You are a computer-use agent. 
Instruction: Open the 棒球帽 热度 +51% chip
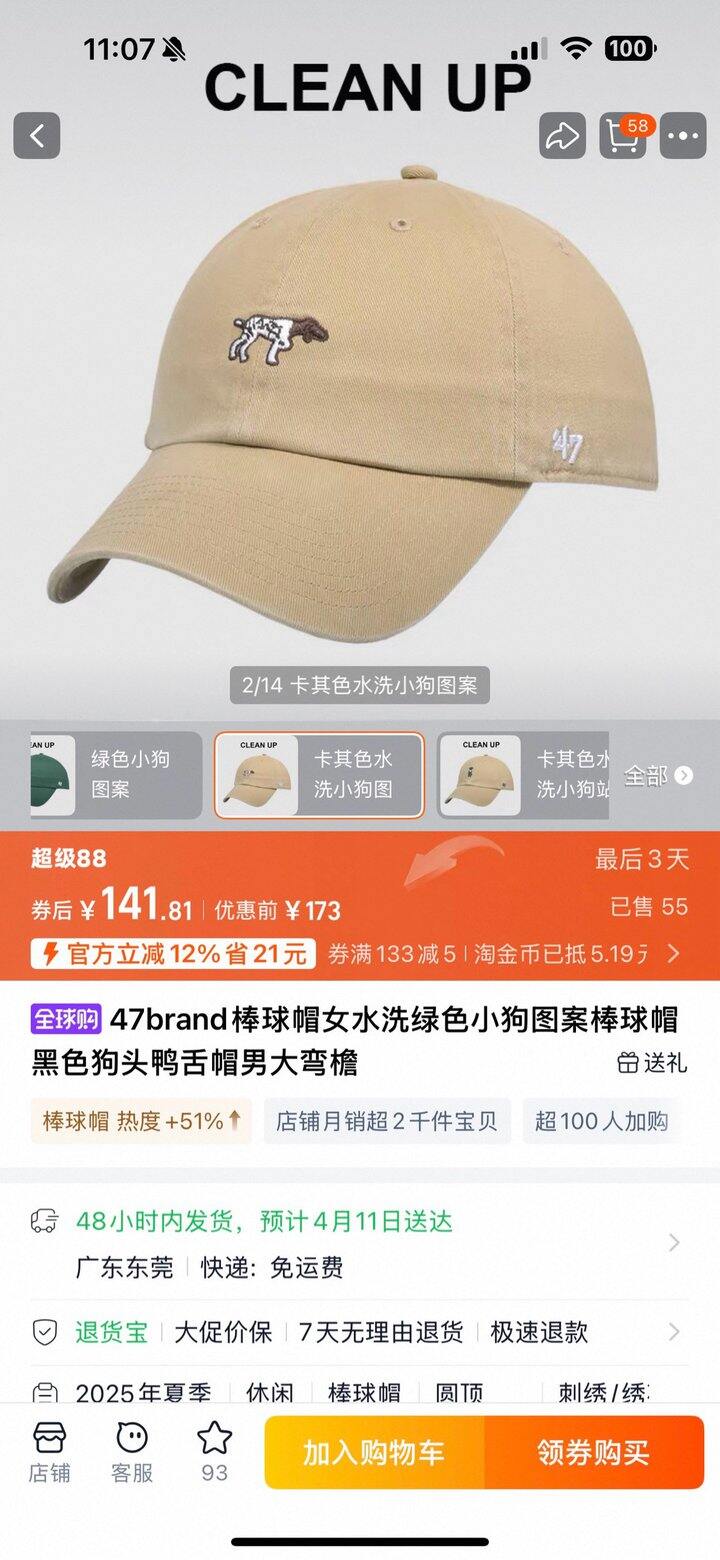141,1121
